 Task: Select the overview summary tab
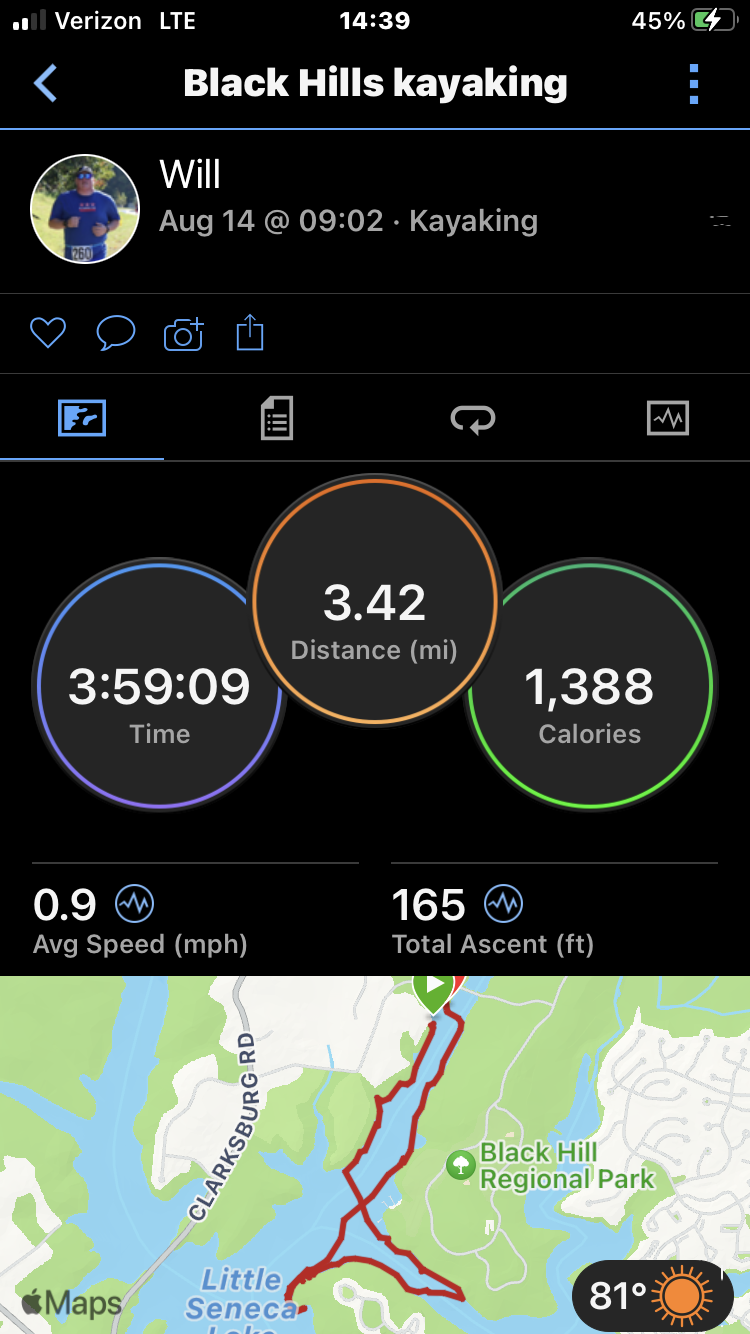click(82, 418)
